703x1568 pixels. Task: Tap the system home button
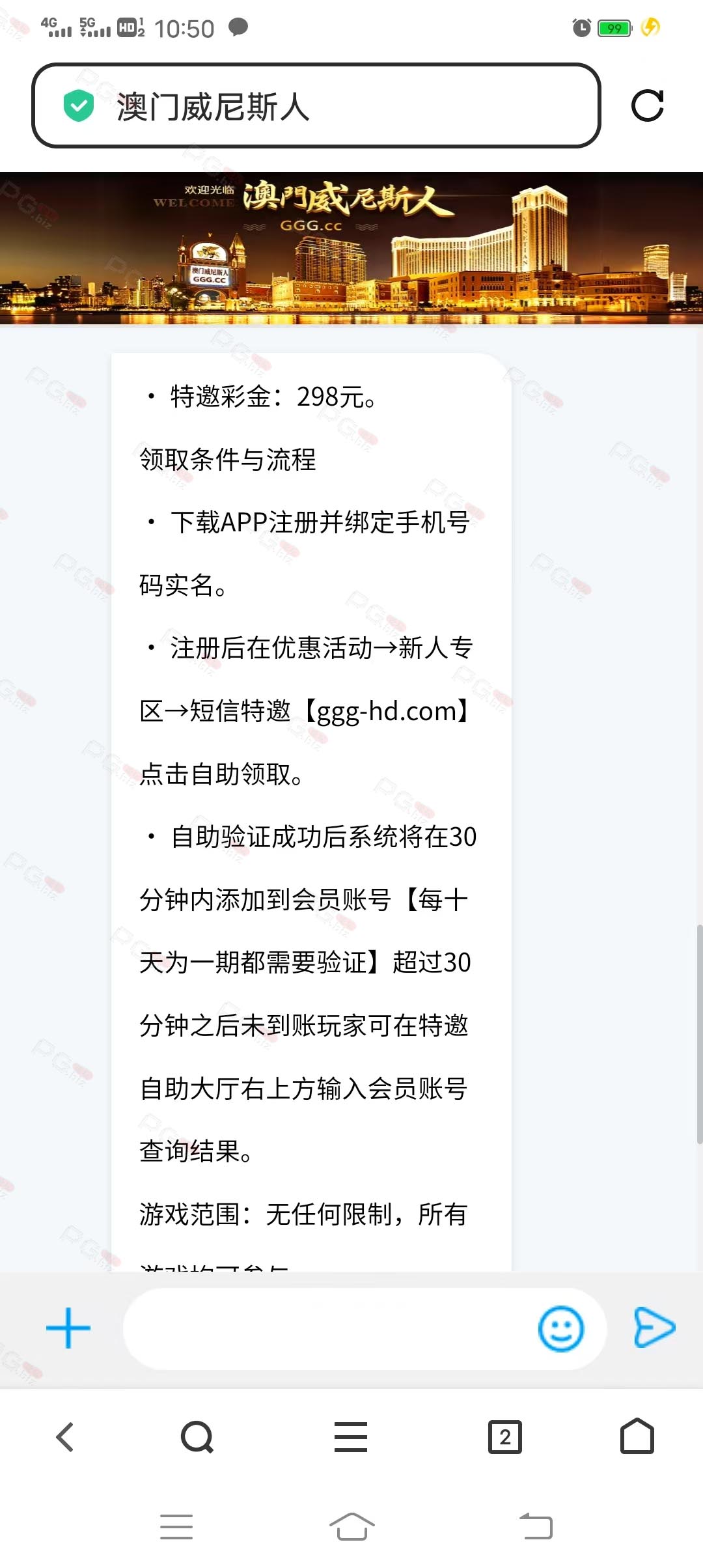pos(352,1526)
